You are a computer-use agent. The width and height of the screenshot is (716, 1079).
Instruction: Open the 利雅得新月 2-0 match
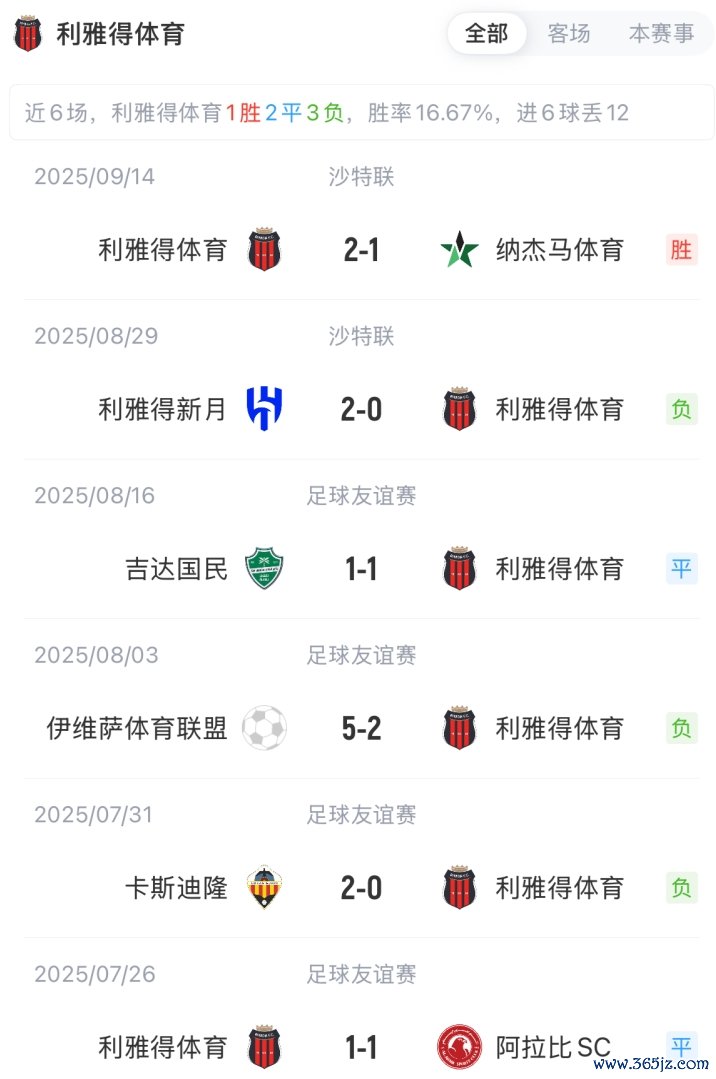tap(361, 409)
